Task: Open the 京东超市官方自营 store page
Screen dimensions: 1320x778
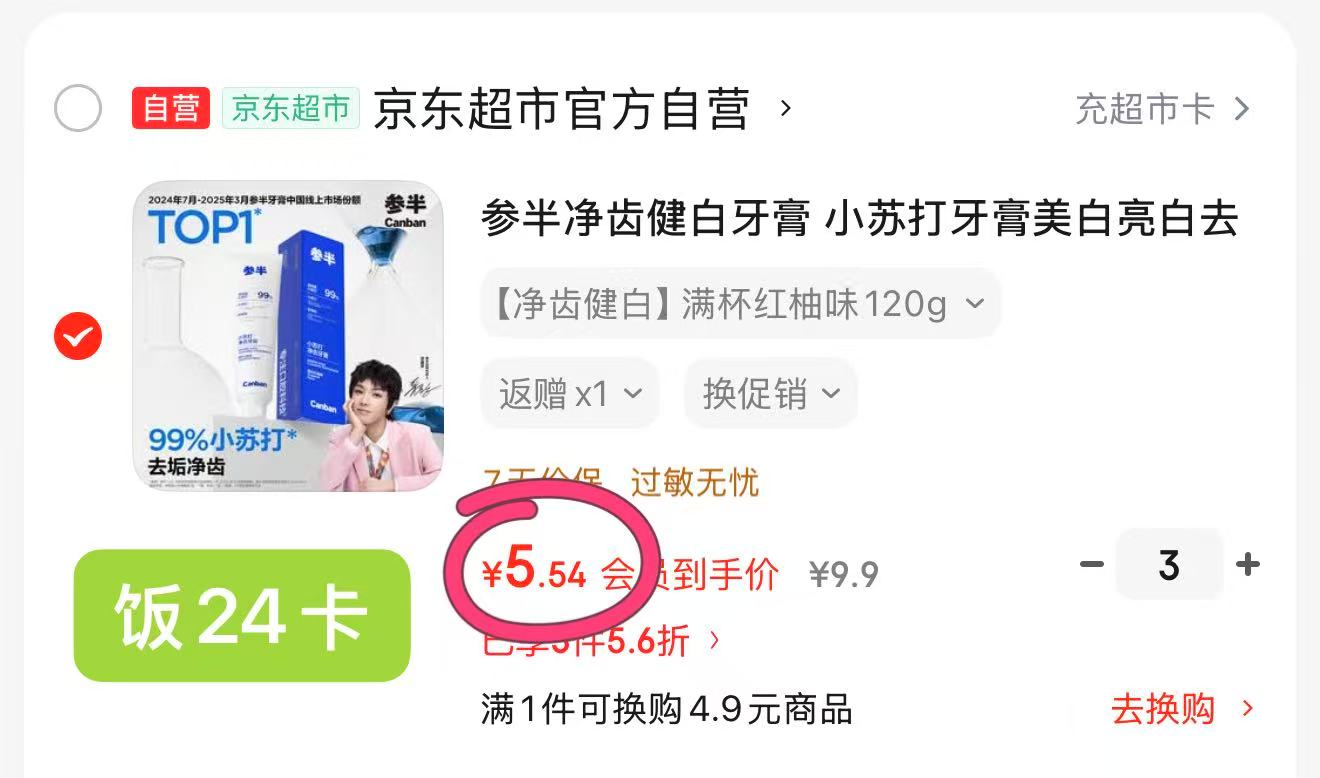Action: pos(561,108)
